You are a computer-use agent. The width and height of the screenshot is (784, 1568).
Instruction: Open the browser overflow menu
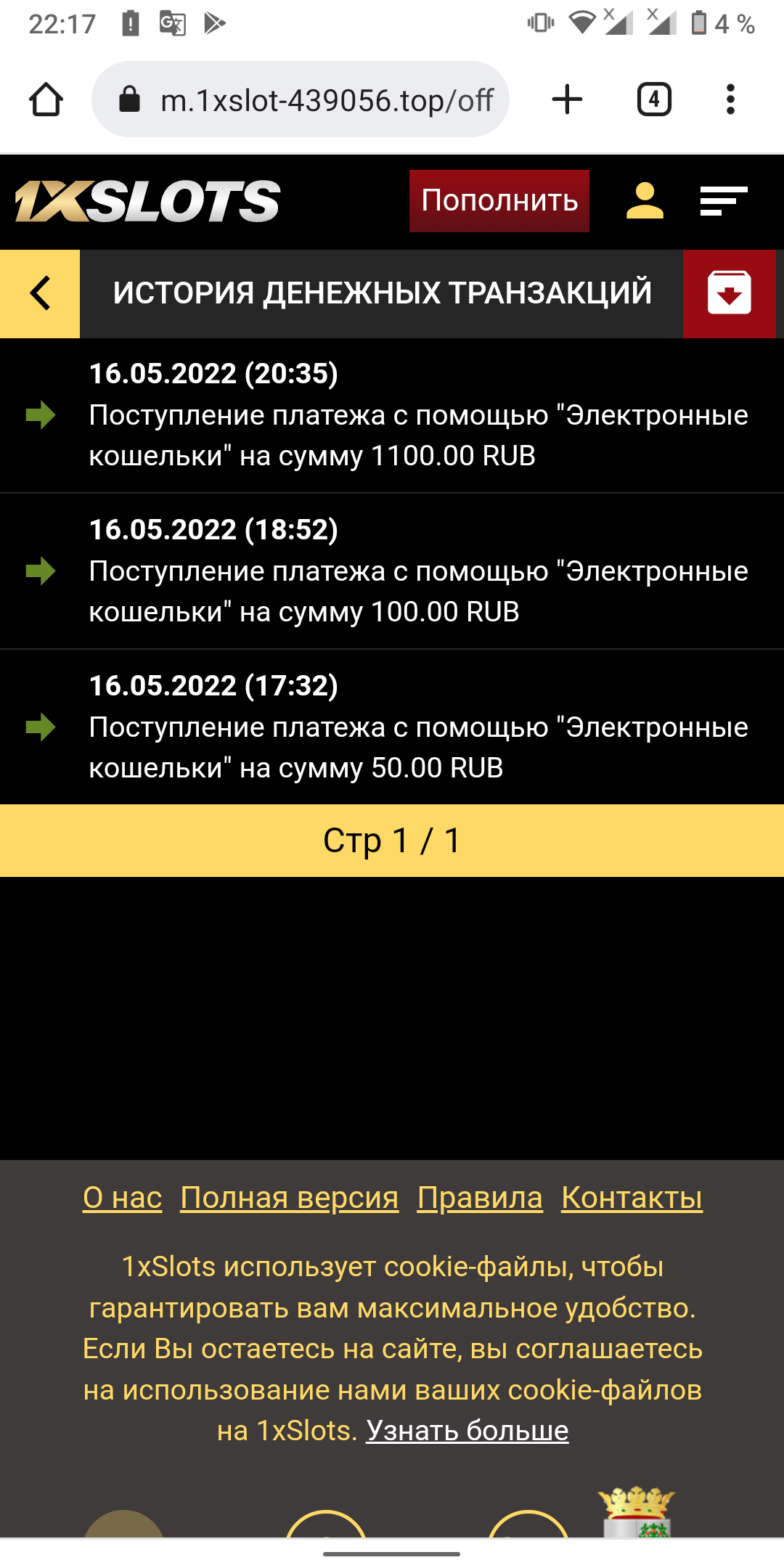[730, 99]
